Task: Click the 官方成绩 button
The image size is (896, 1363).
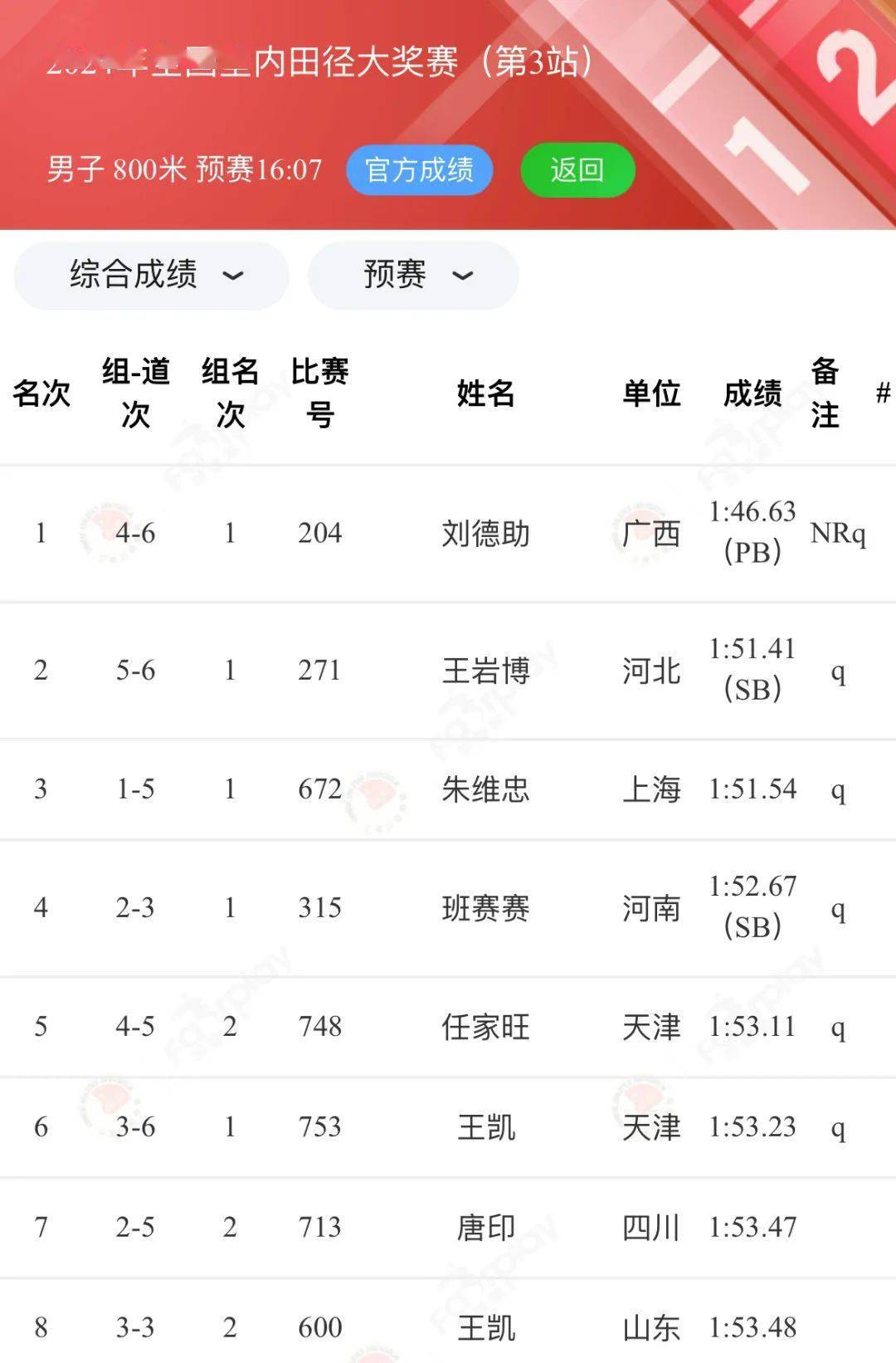Action: coord(420,169)
